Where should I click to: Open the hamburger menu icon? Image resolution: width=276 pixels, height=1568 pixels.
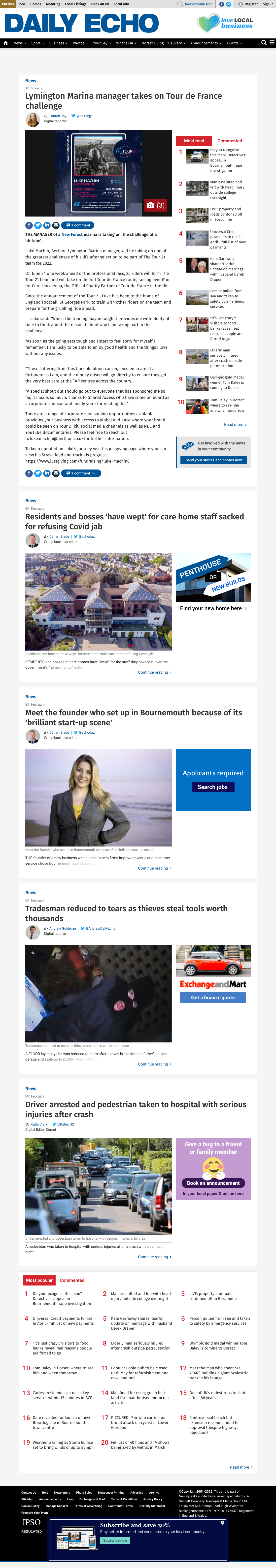(272, 43)
